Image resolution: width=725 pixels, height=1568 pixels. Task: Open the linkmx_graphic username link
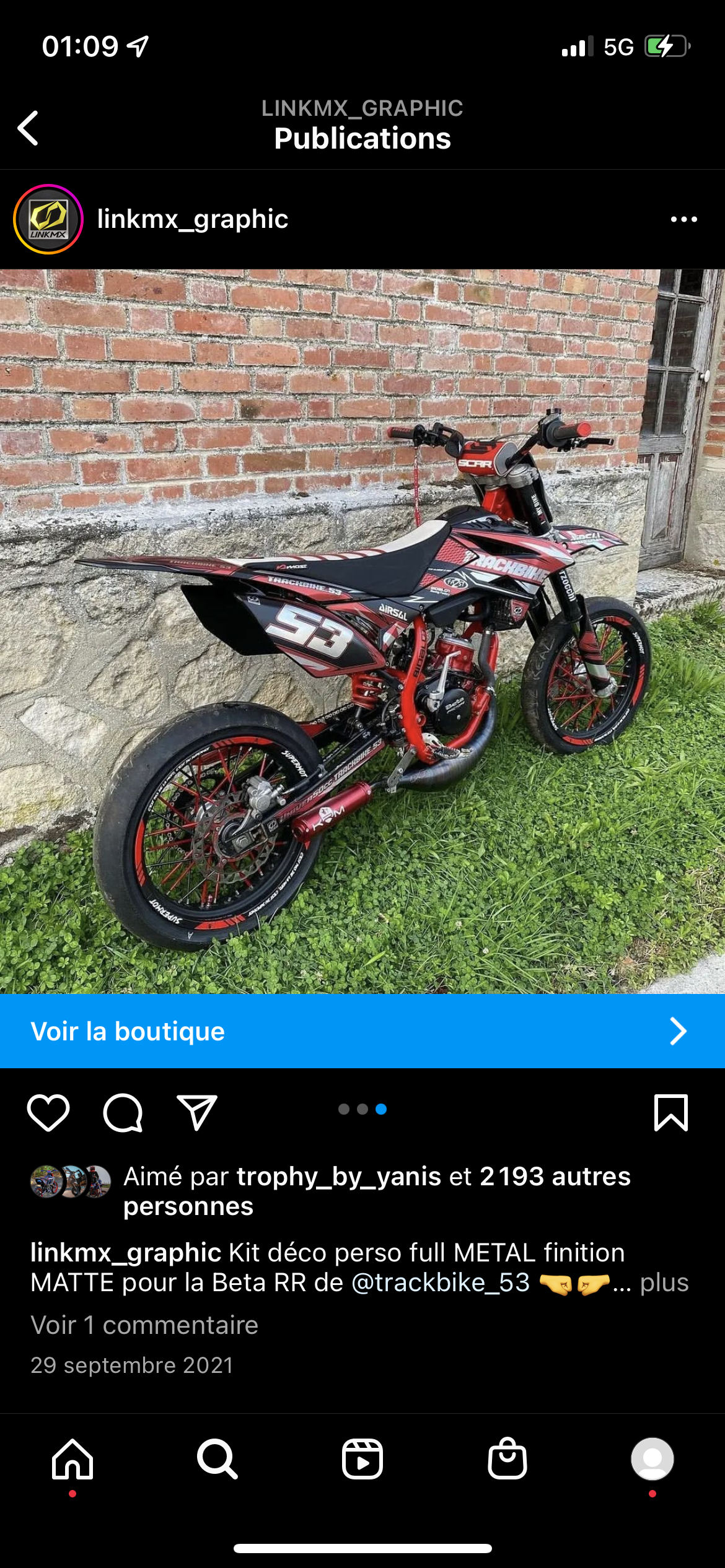(192, 219)
